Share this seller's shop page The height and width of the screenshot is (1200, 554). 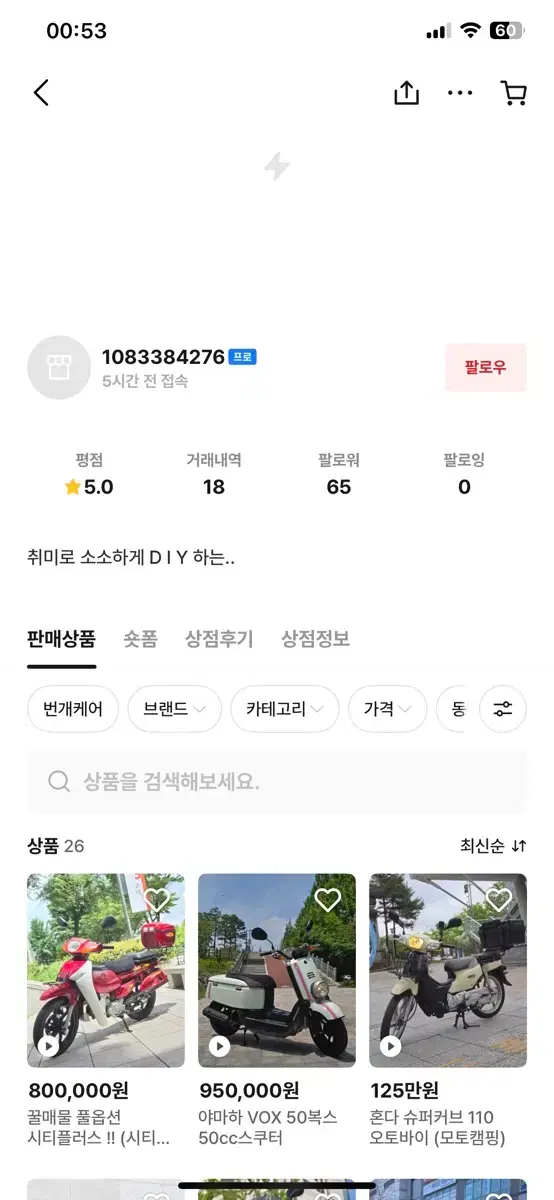406,93
